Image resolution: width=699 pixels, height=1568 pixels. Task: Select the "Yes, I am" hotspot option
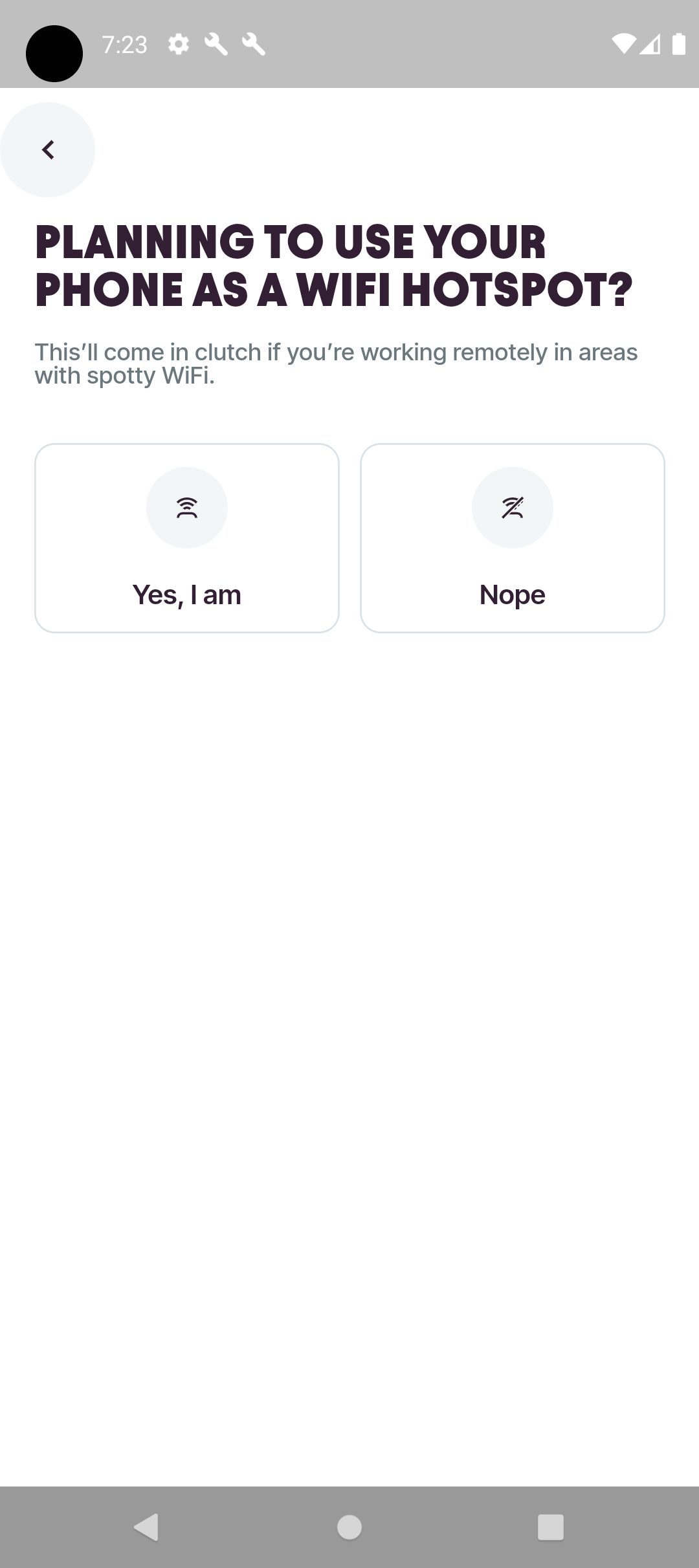coord(187,538)
